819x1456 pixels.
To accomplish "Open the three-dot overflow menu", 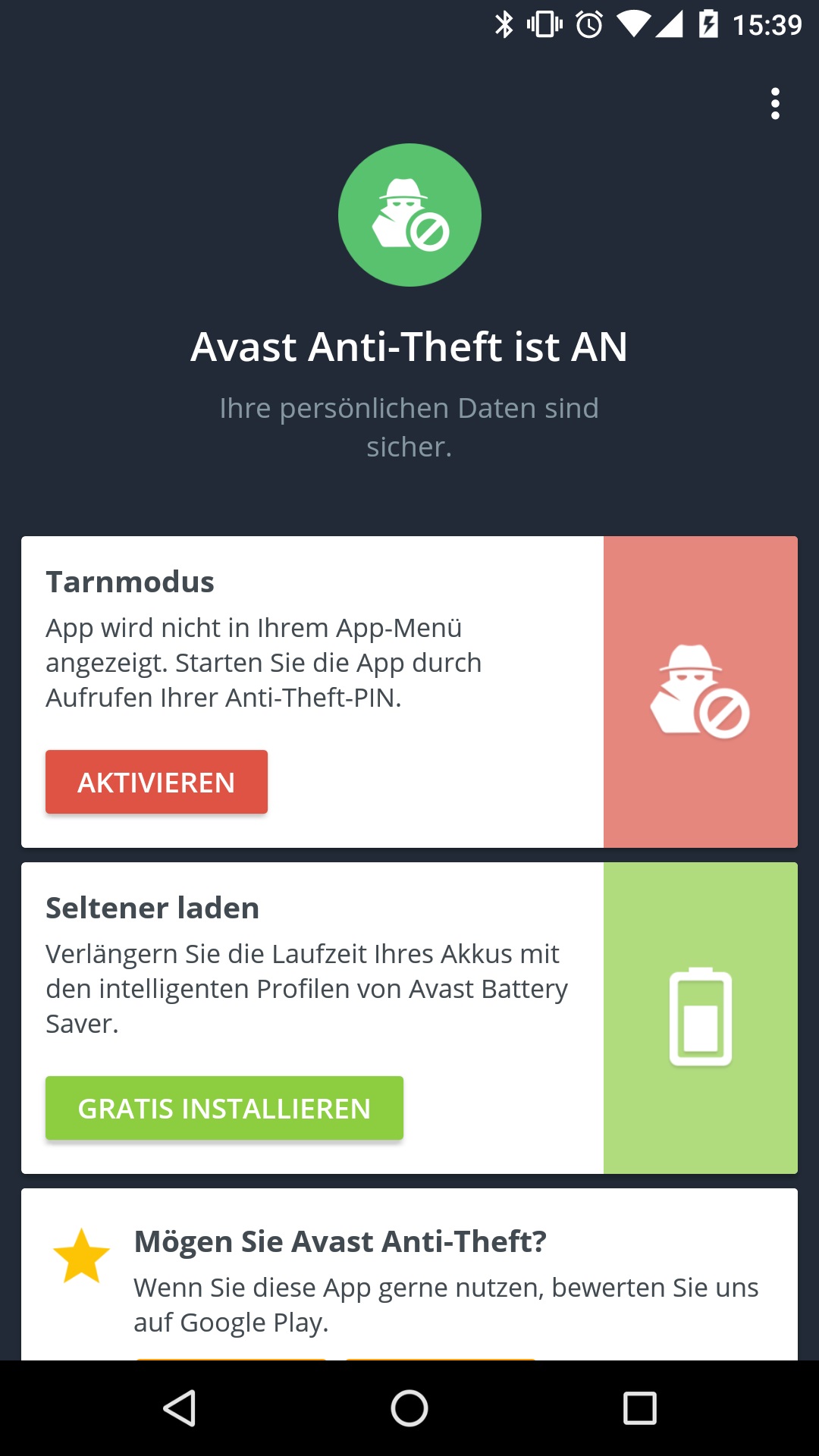I will (774, 104).
